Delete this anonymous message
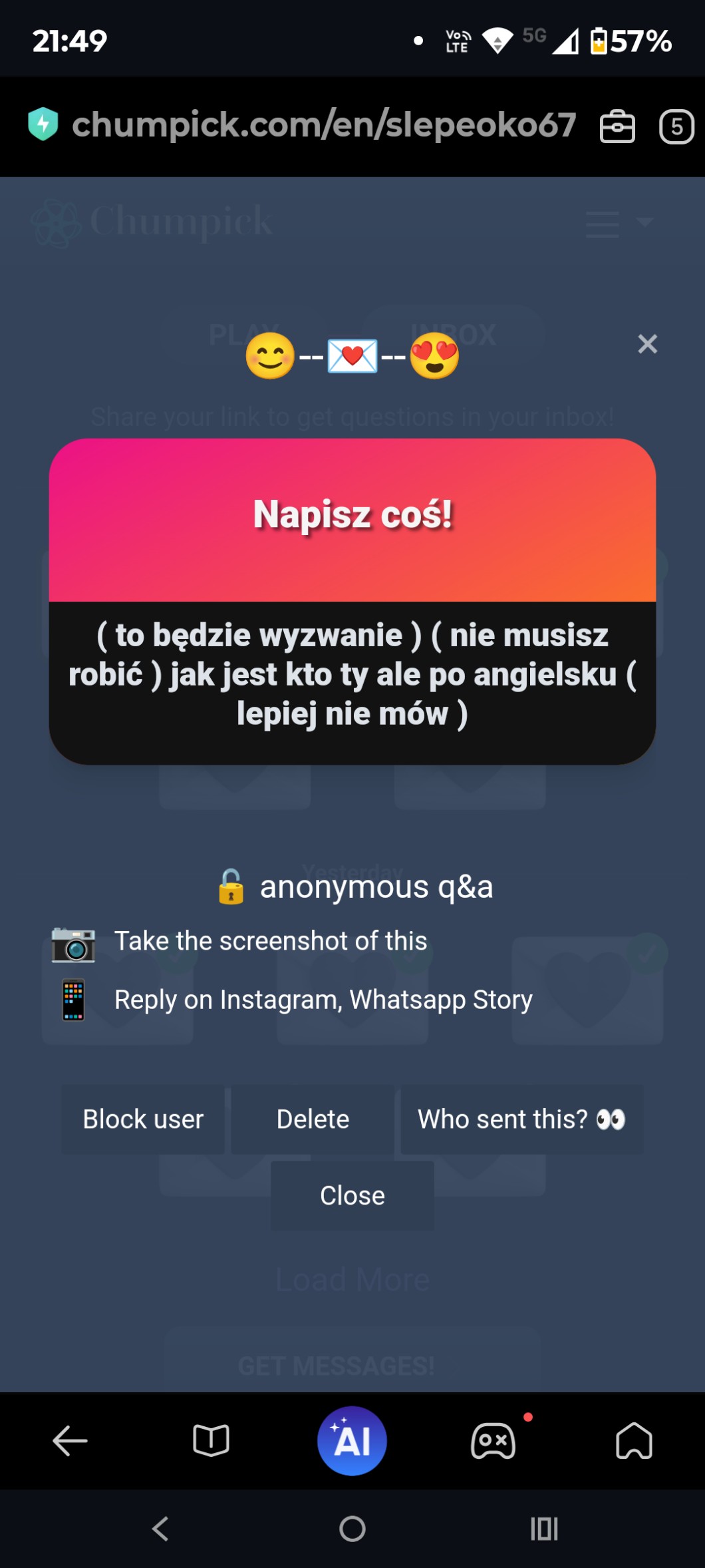Image resolution: width=705 pixels, height=1568 pixels. click(x=313, y=1119)
